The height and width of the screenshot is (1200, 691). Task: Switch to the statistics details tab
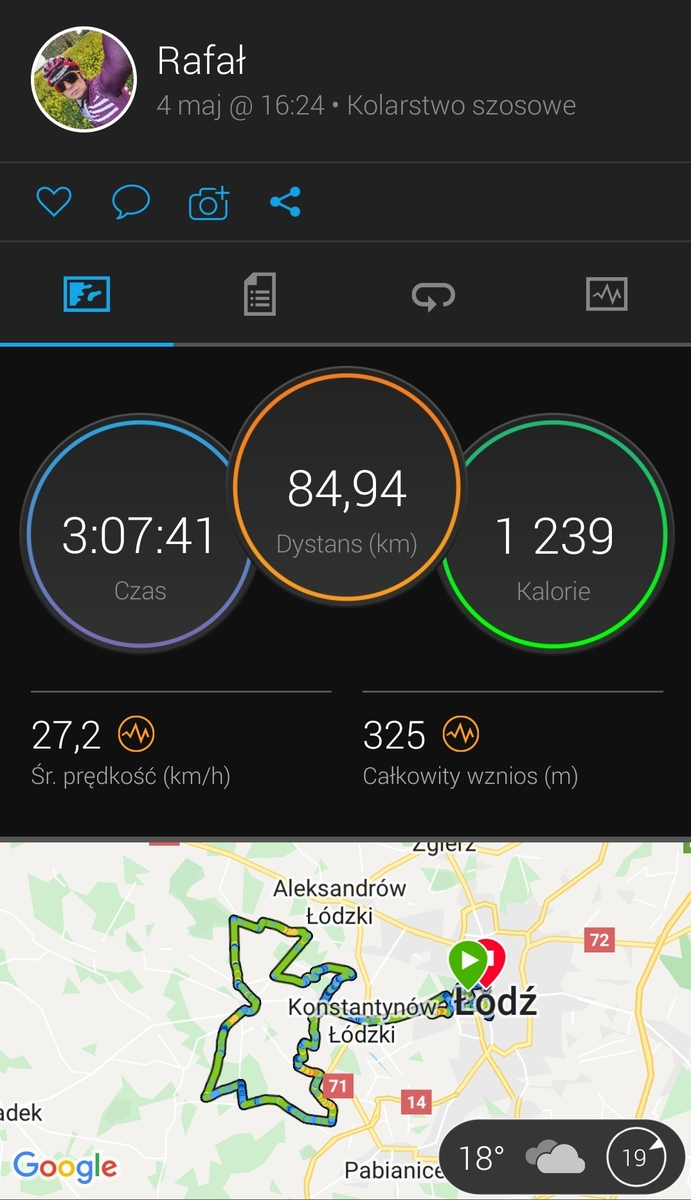259,295
